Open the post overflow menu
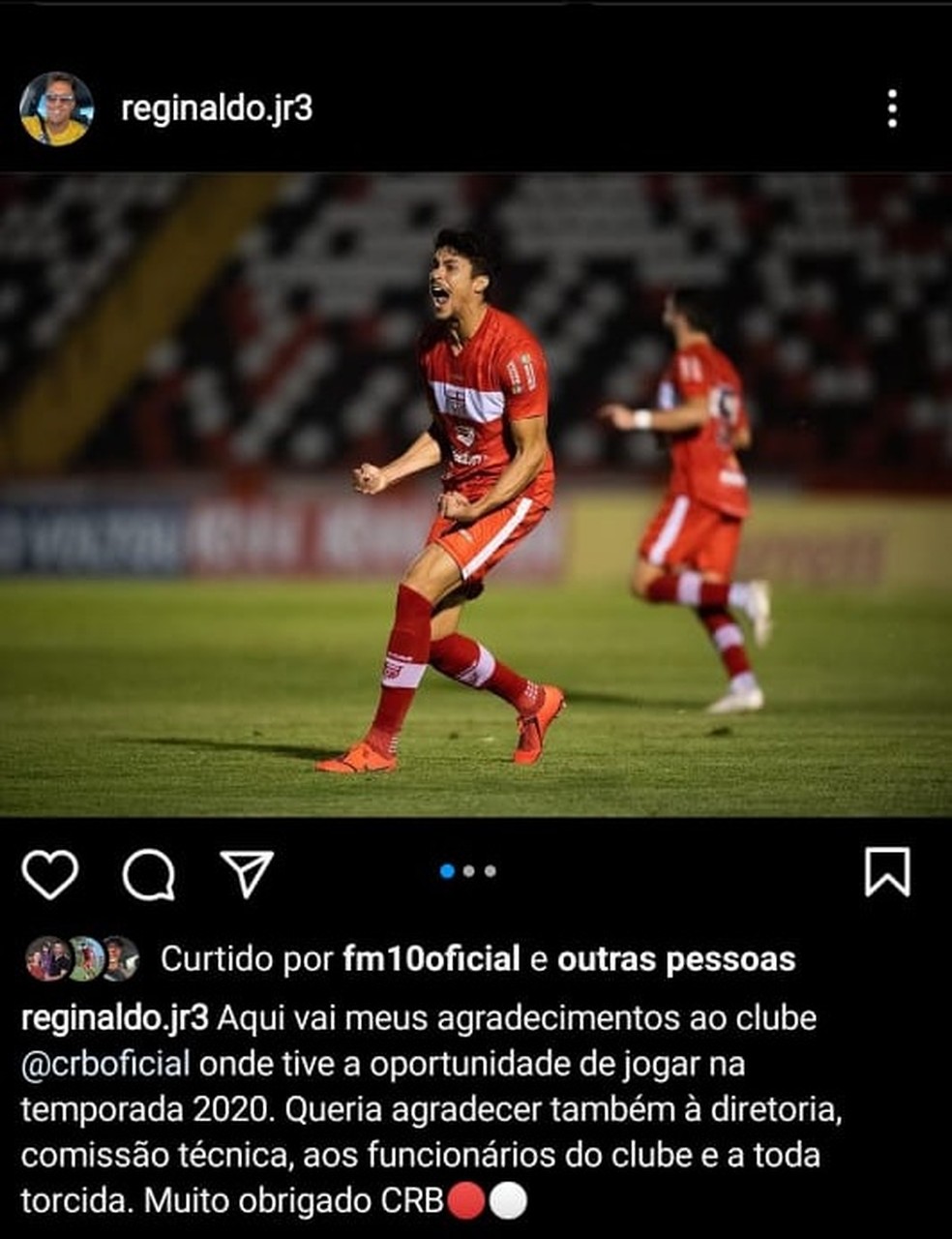Image resolution: width=952 pixels, height=1239 pixels. (x=892, y=108)
